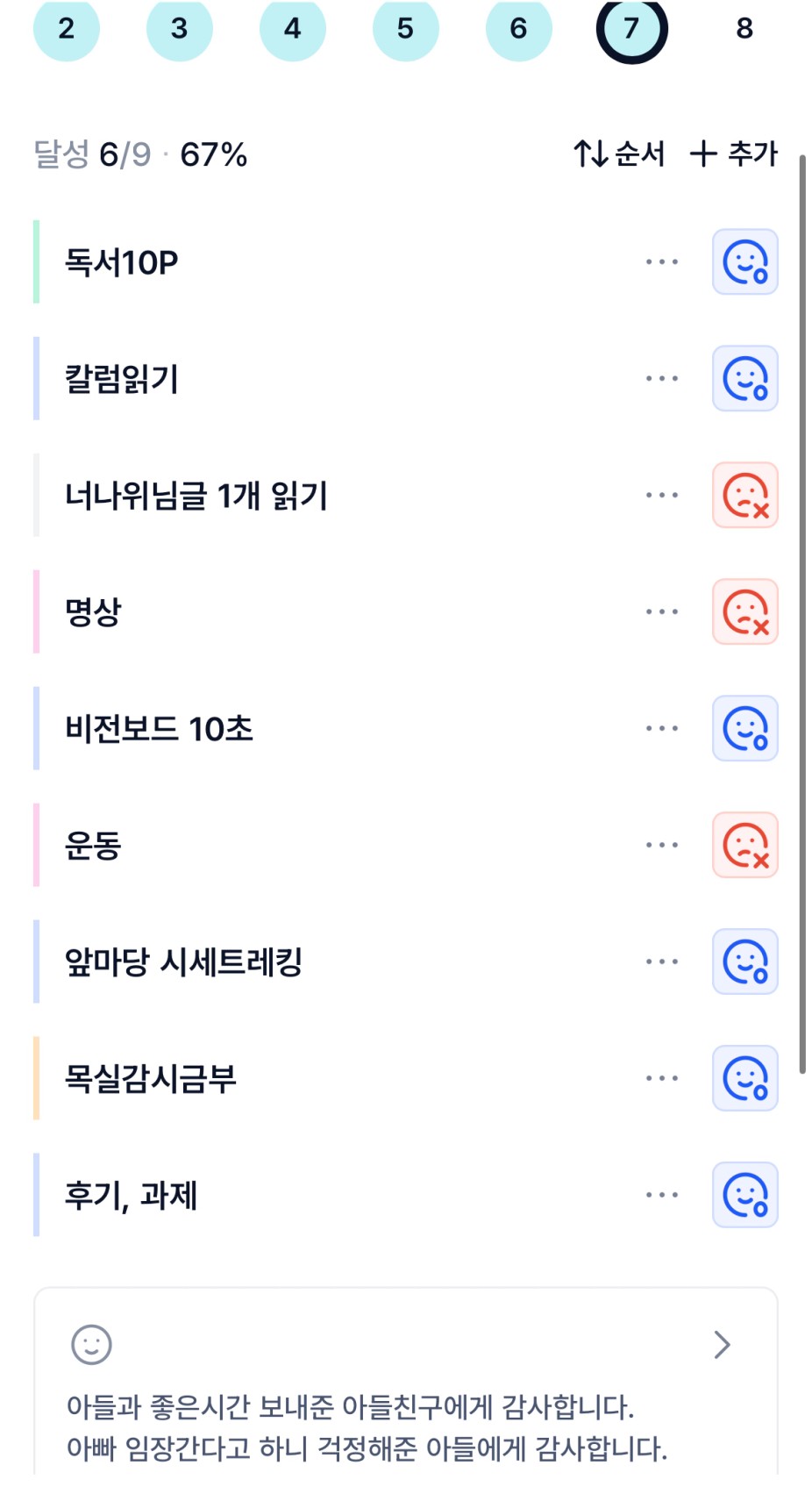Go to day 8 in the date strip
Image resolution: width=812 pixels, height=1494 pixels.
click(744, 28)
